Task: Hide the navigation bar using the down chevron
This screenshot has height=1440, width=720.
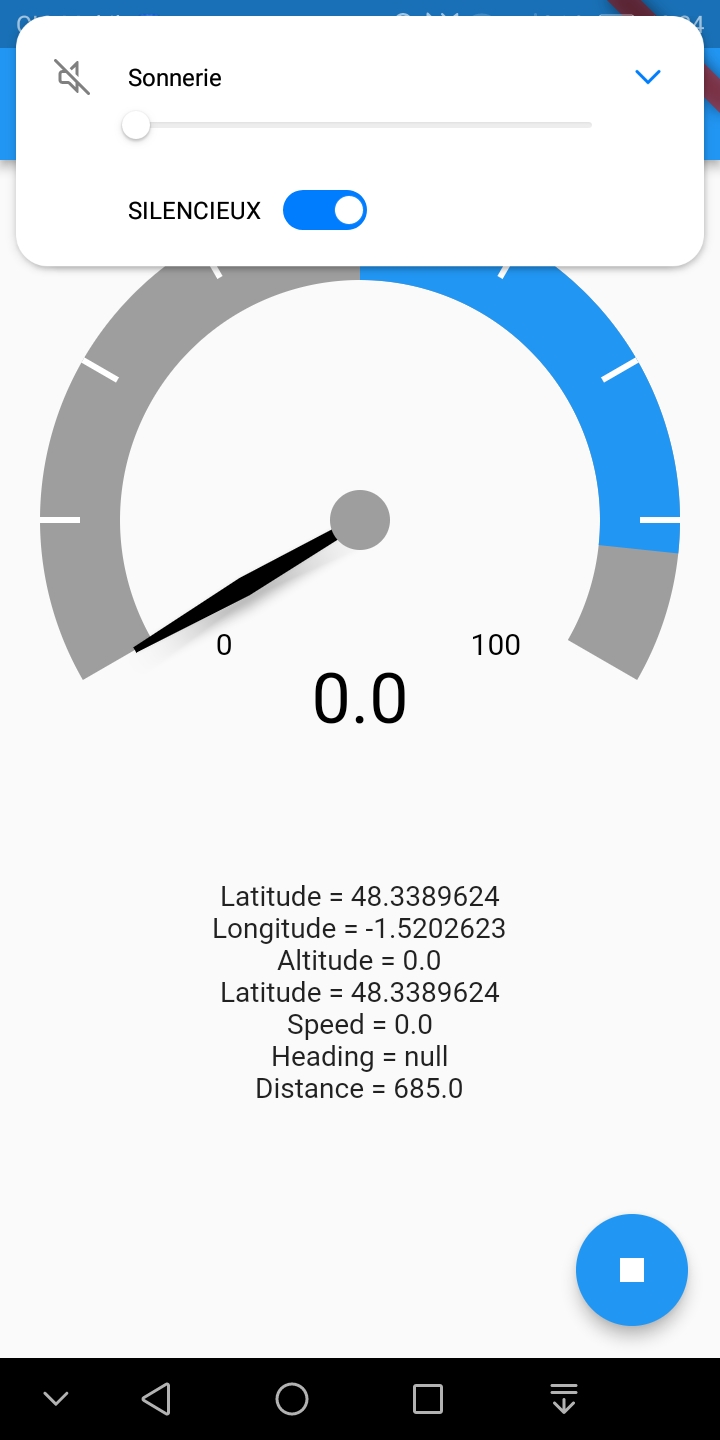Action: (x=56, y=1399)
